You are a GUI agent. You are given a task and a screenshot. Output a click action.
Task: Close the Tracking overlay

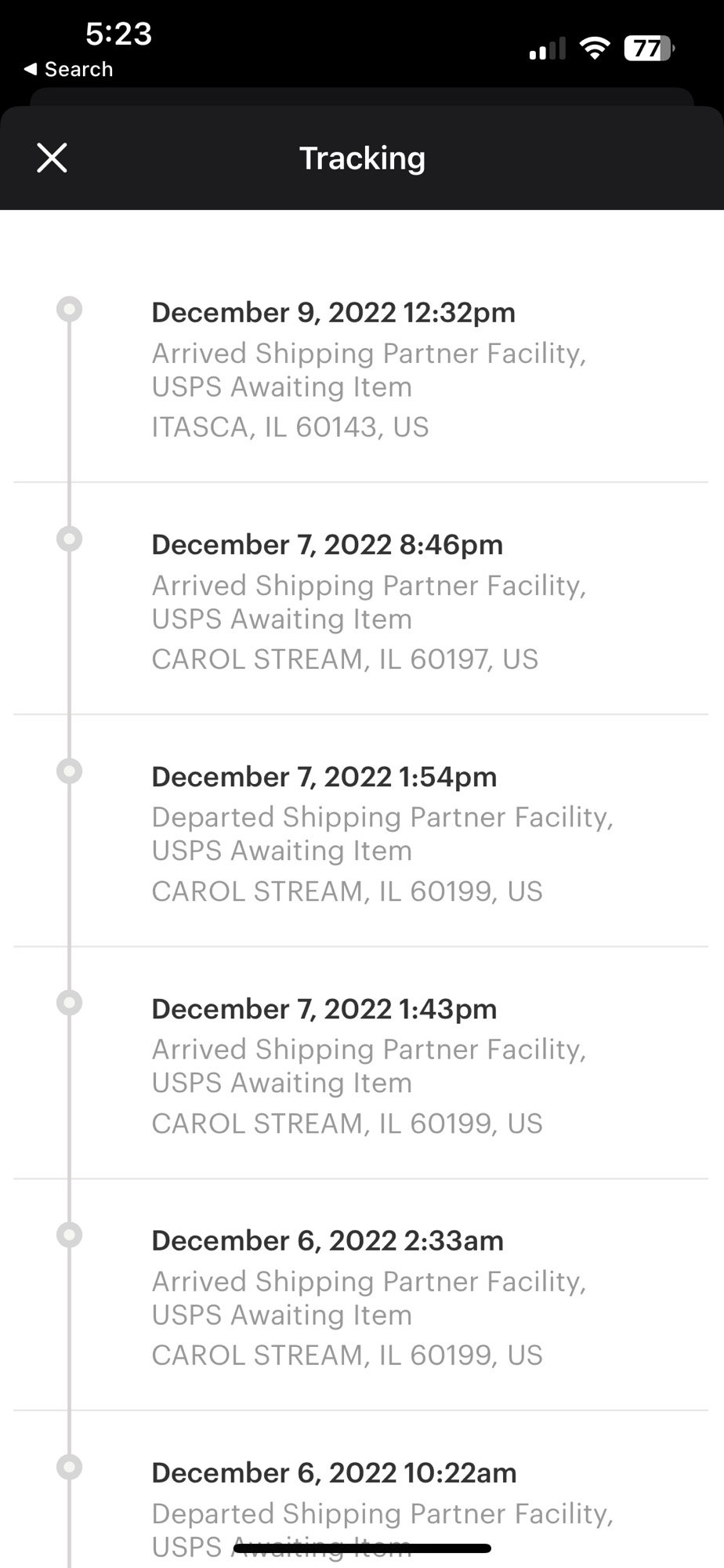click(x=51, y=158)
